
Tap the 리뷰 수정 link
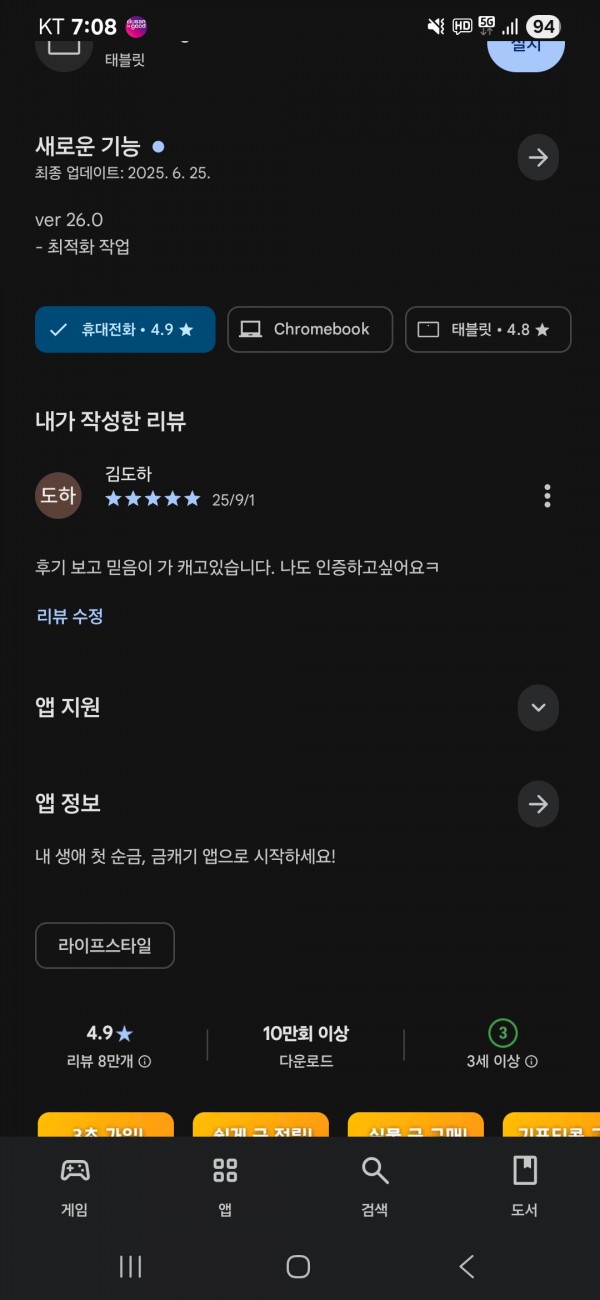(70, 616)
